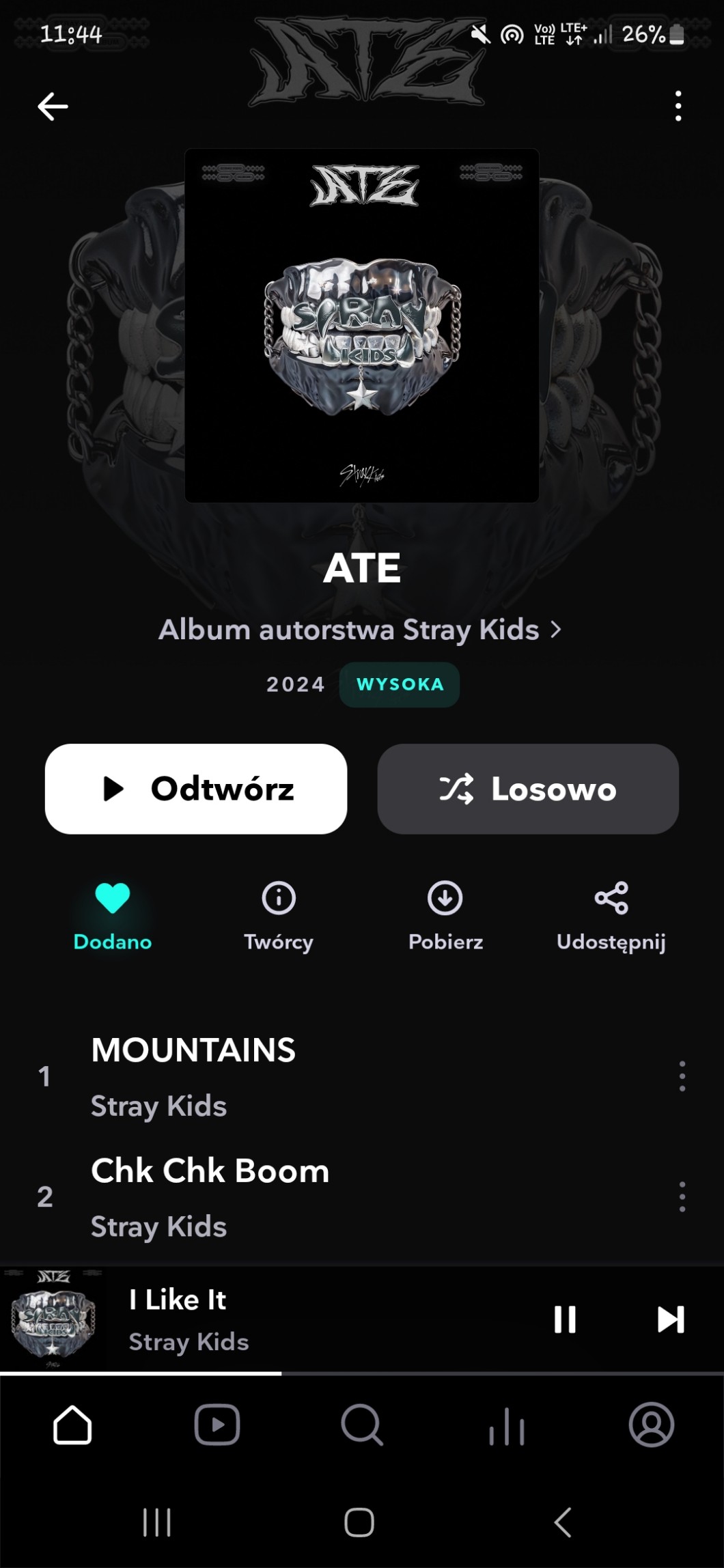Open the profile tab
The height and width of the screenshot is (1568, 724).
click(651, 1425)
